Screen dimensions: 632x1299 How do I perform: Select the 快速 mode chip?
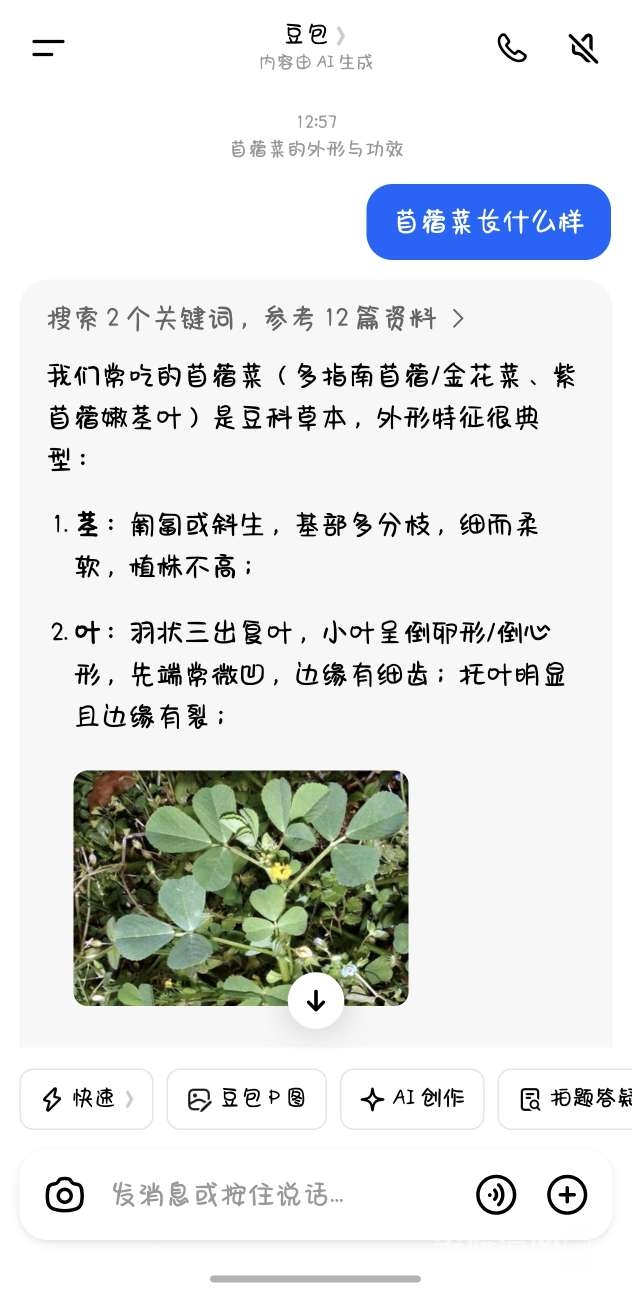point(86,1099)
